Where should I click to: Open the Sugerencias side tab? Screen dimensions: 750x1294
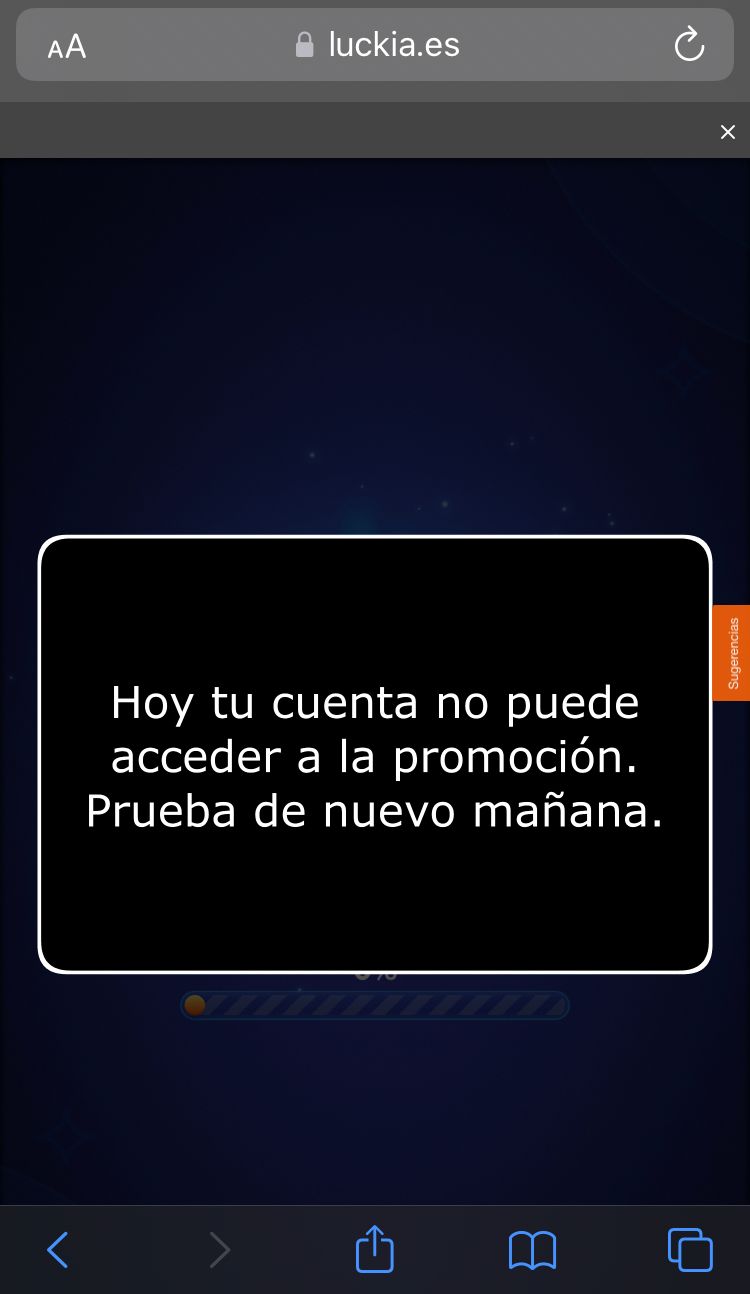click(732, 653)
